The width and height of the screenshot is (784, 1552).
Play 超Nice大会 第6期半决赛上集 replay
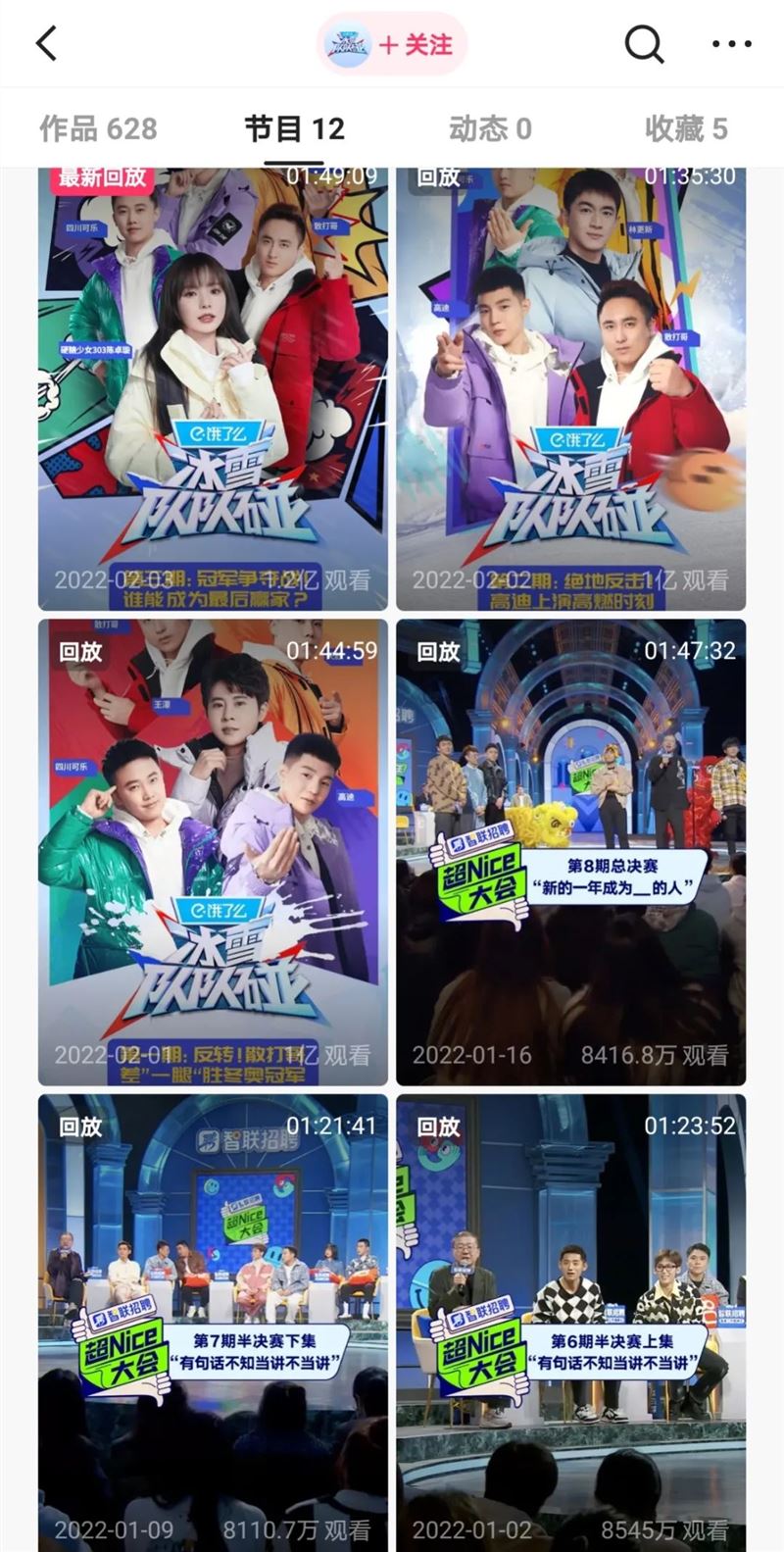coord(570,1322)
